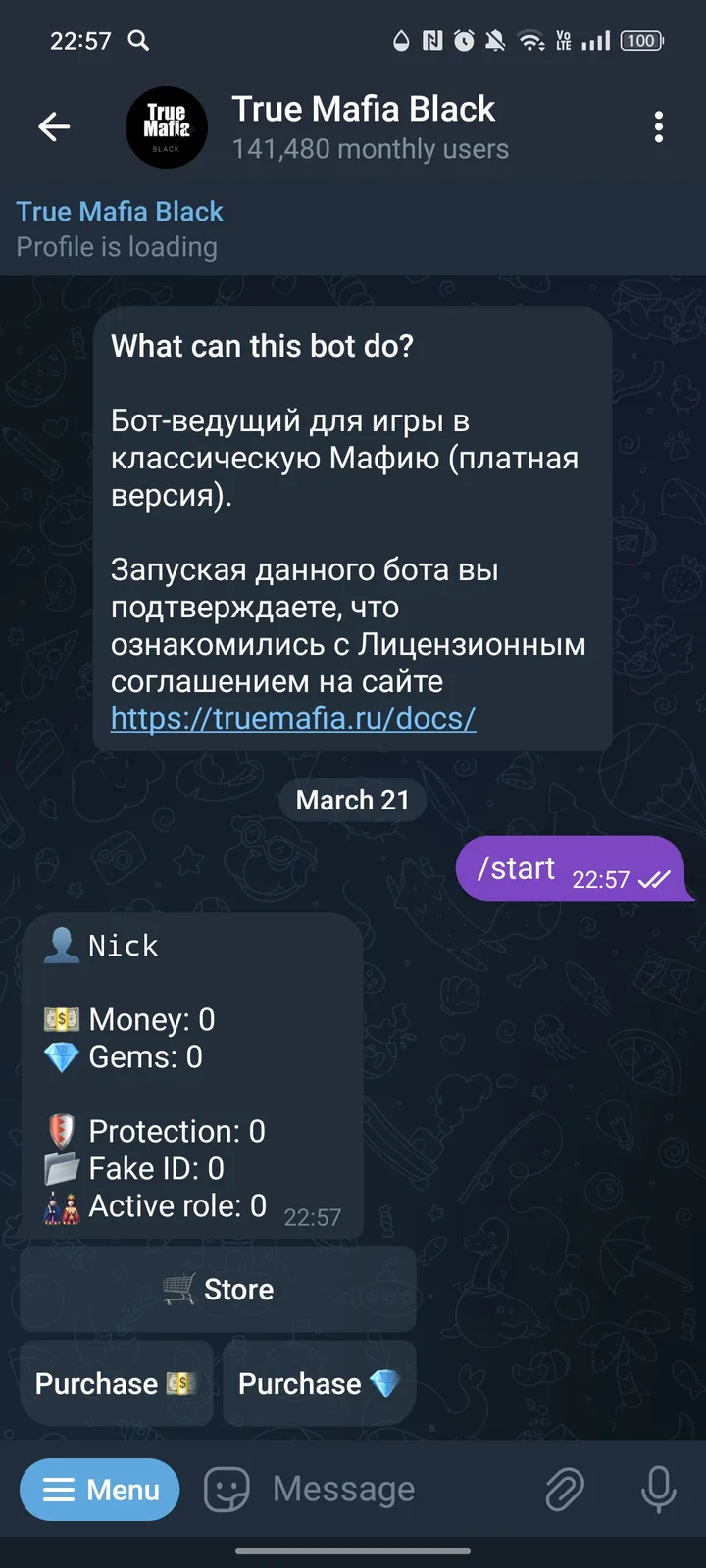Open the bot Menu command list
The width and height of the screenshot is (706, 1568).
pos(99,1489)
